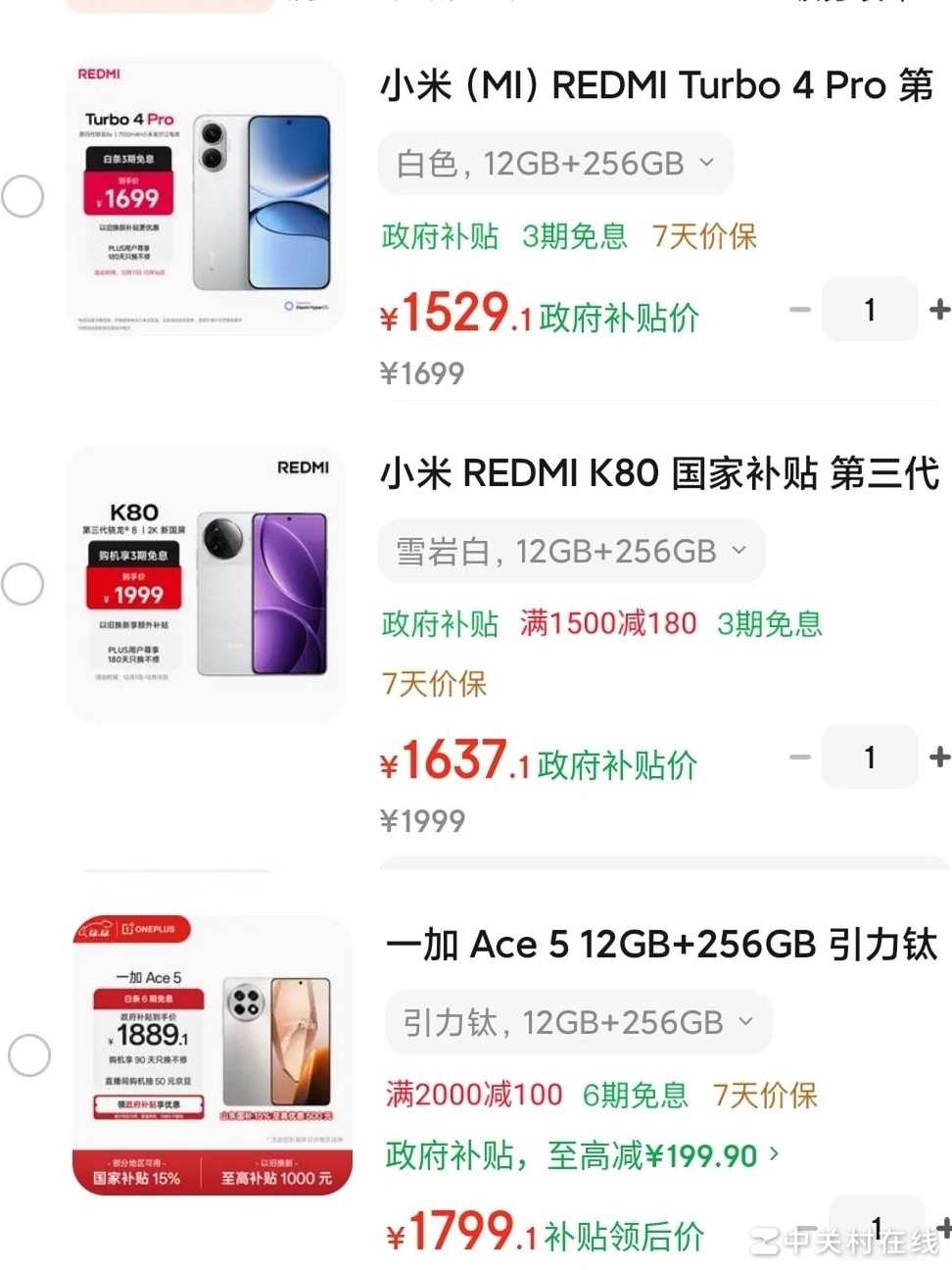Click the 政府补贴 tag on Turbo 4 Pro
The image size is (952, 1270).
pos(440,237)
